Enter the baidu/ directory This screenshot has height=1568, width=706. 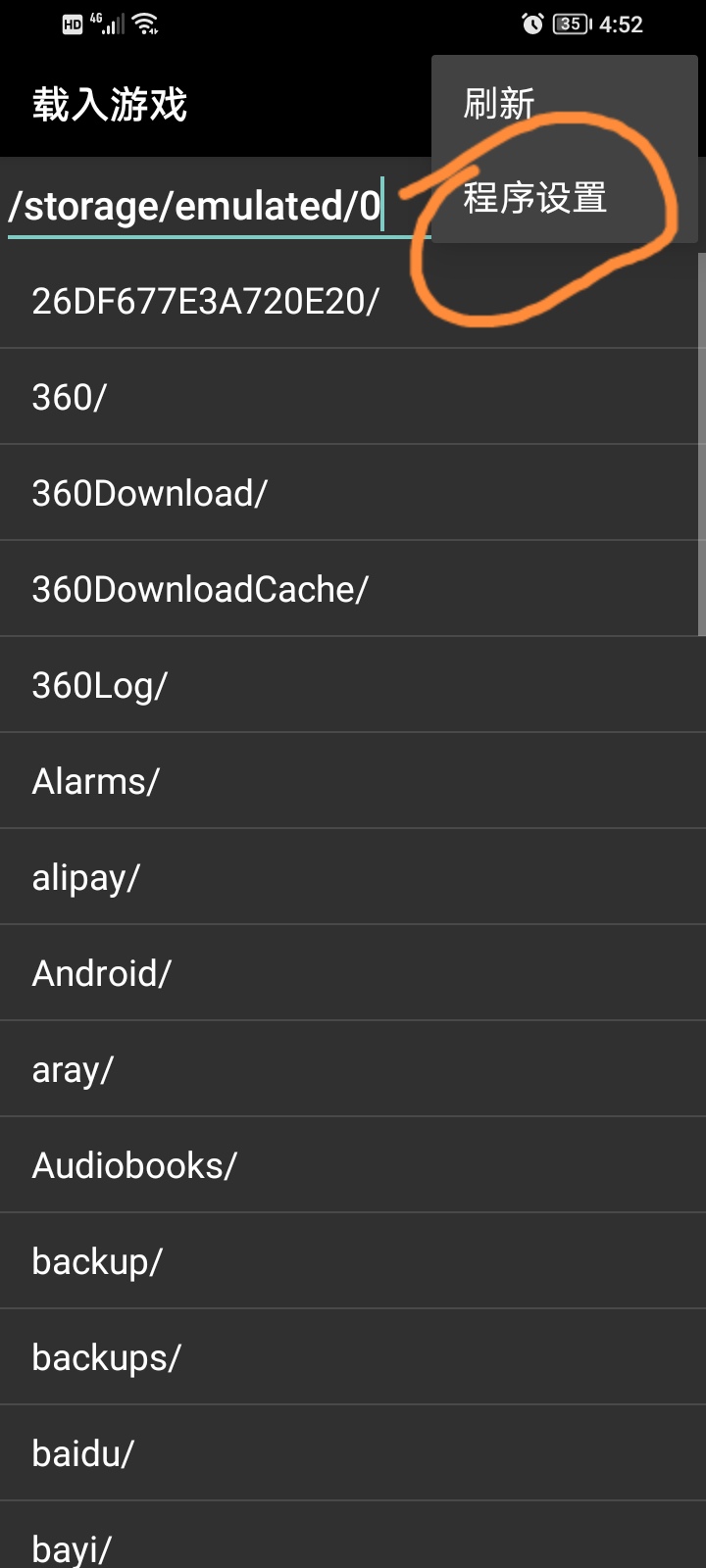pyautogui.click(x=353, y=1453)
